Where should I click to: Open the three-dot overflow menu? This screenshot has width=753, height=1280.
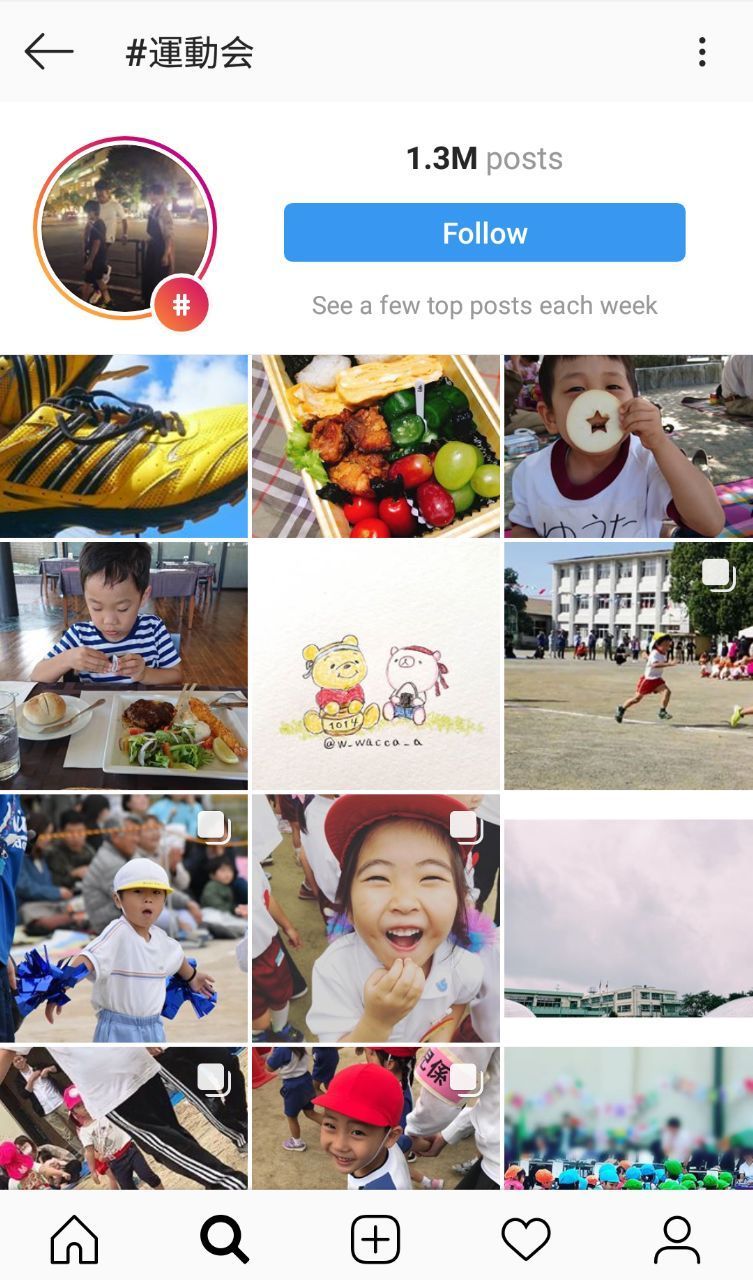coord(702,52)
